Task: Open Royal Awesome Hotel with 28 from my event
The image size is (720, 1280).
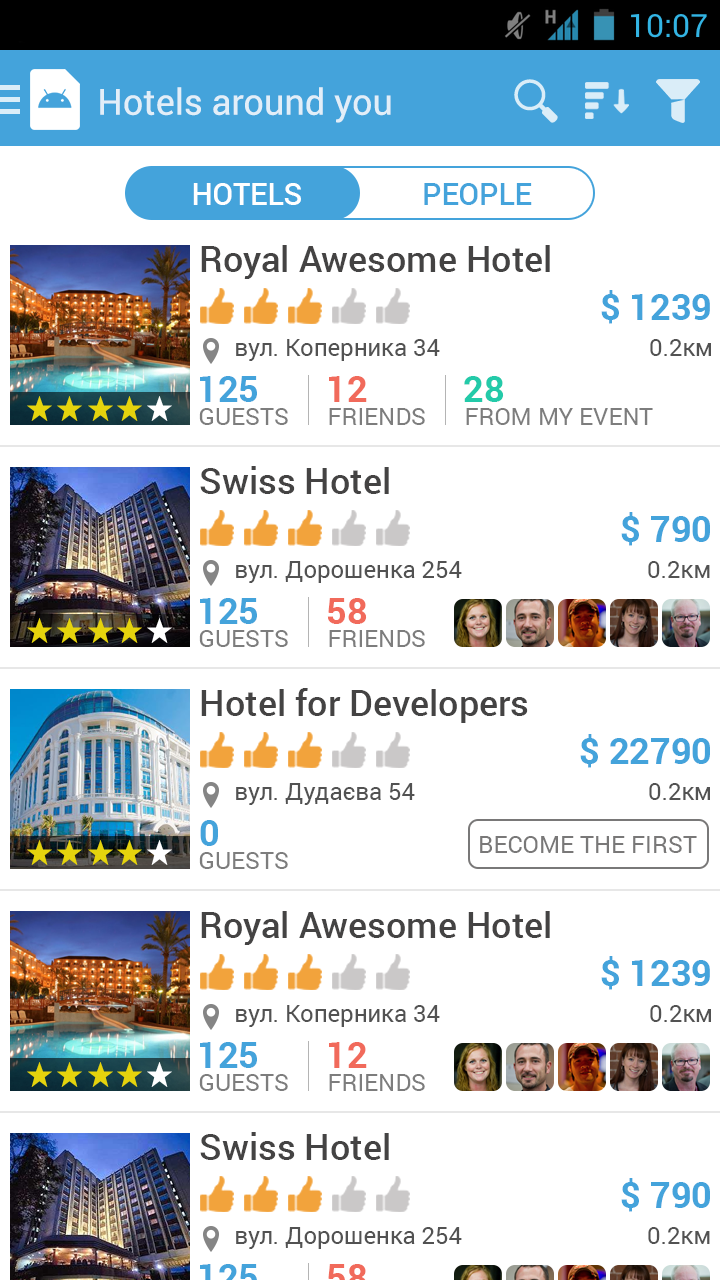Action: tap(375, 262)
